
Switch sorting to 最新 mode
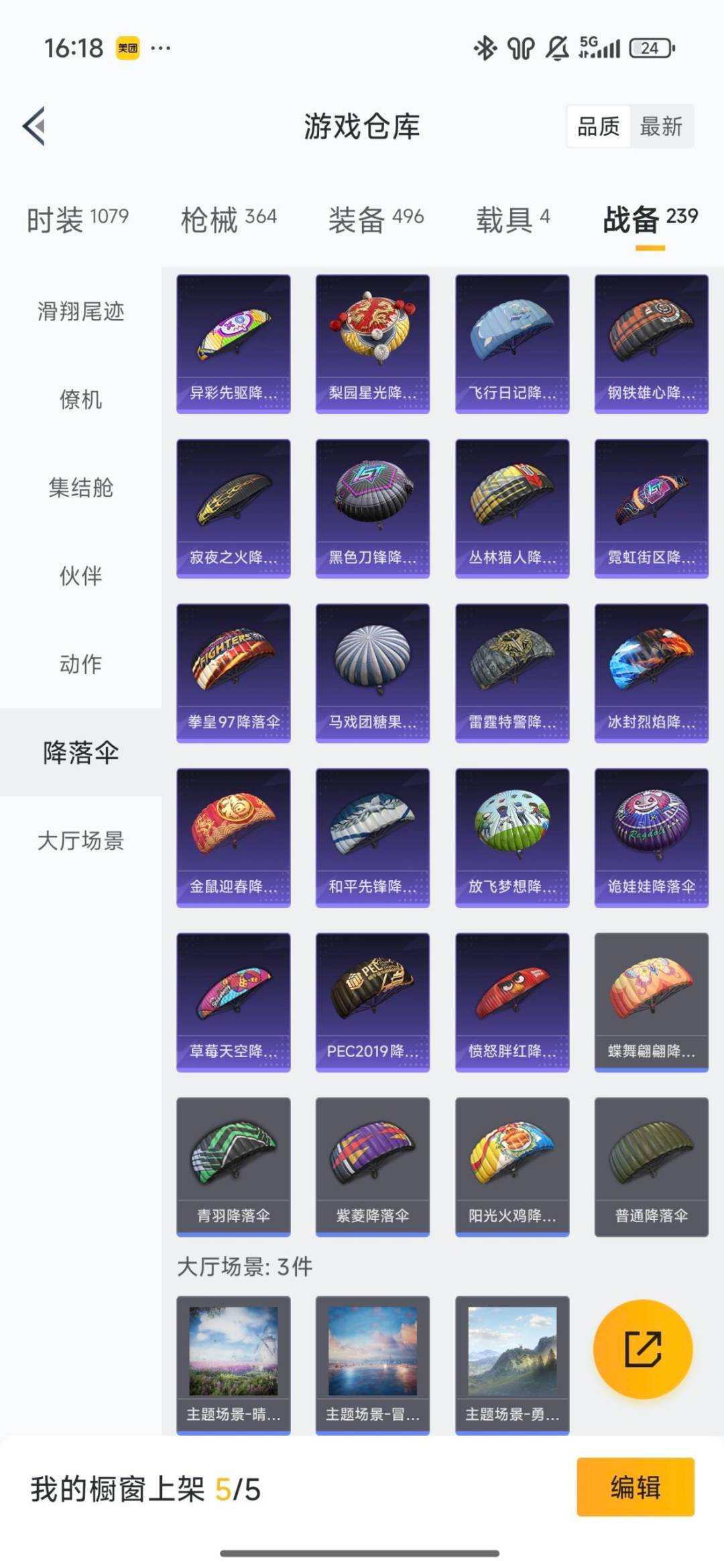click(x=660, y=127)
